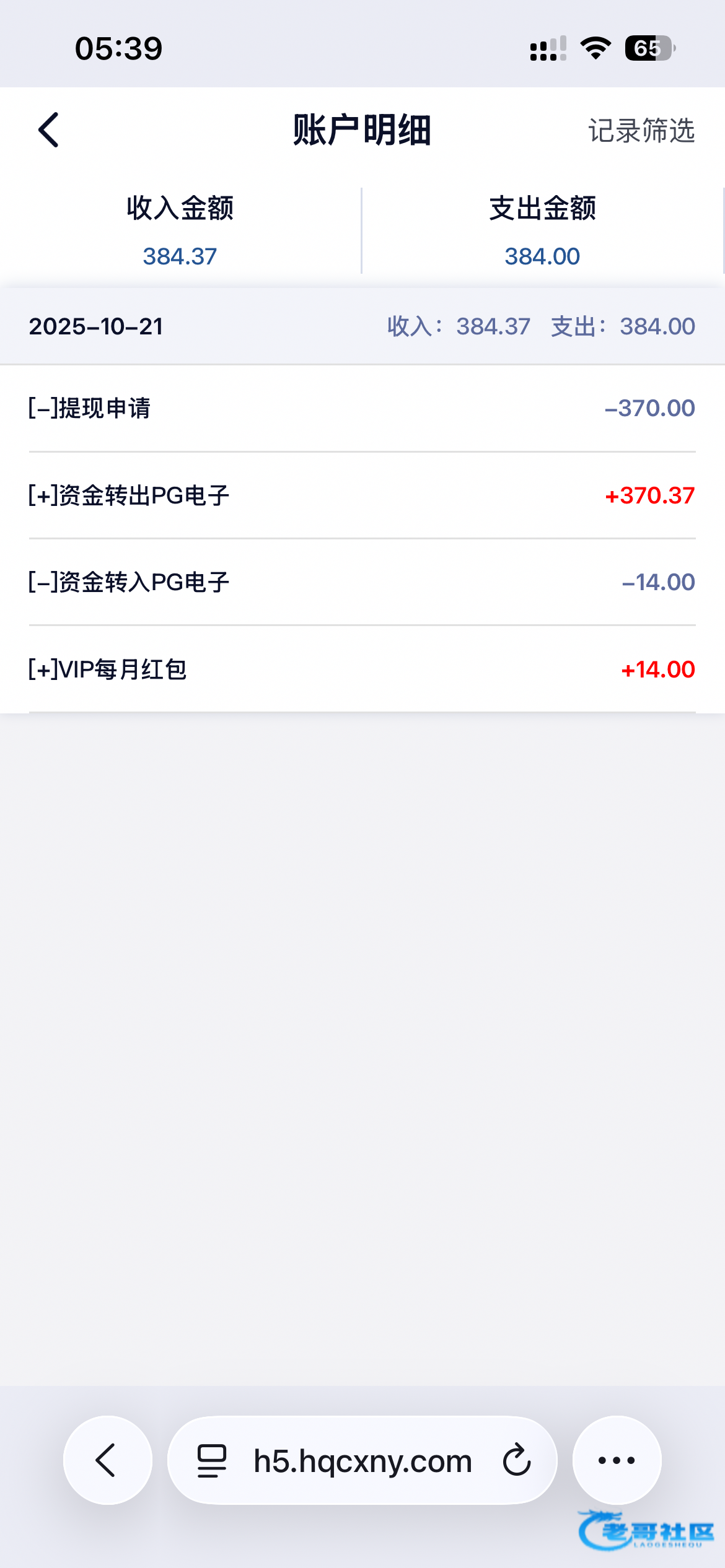Open the page settings icon beside the URL
Viewport: 725px width, 1568px height.
[x=211, y=1461]
